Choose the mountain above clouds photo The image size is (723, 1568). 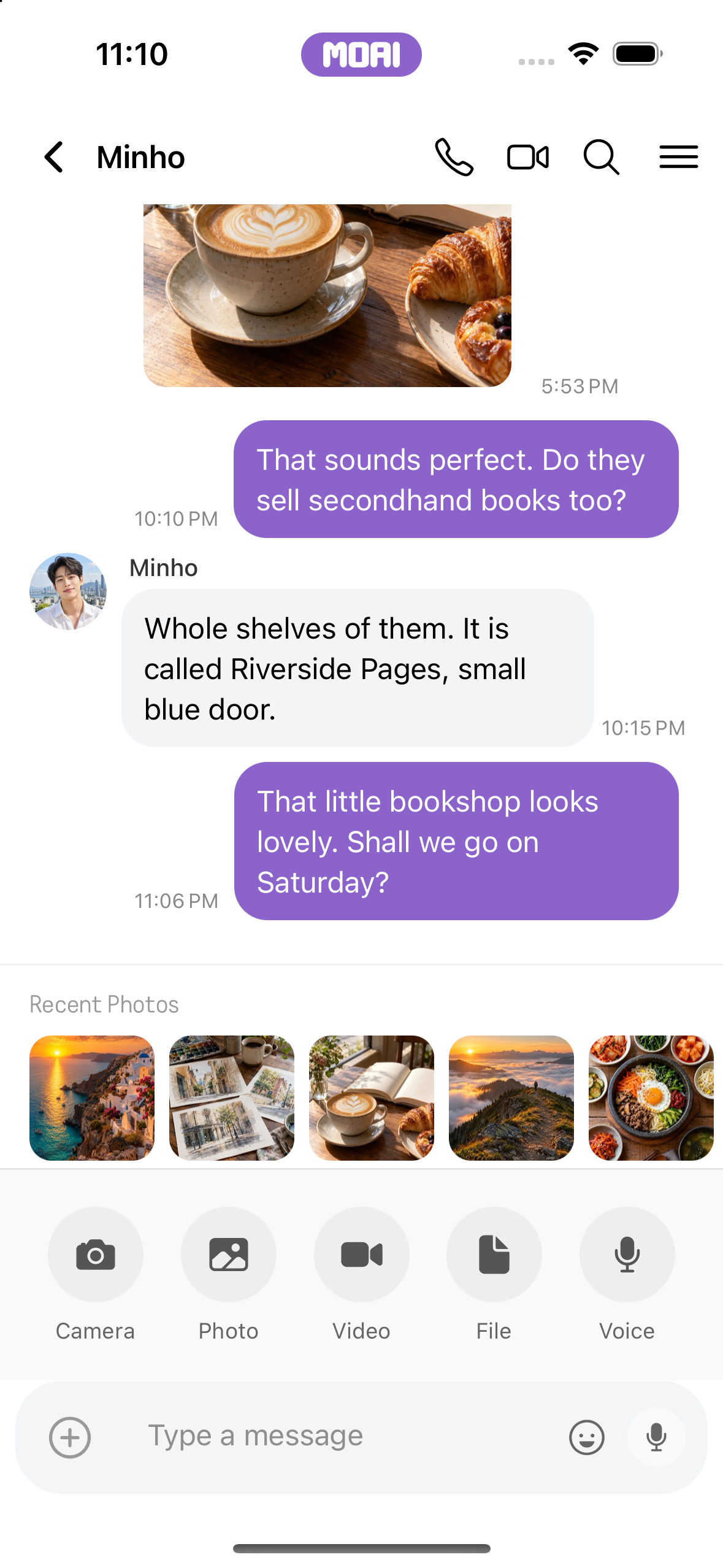coord(511,1098)
